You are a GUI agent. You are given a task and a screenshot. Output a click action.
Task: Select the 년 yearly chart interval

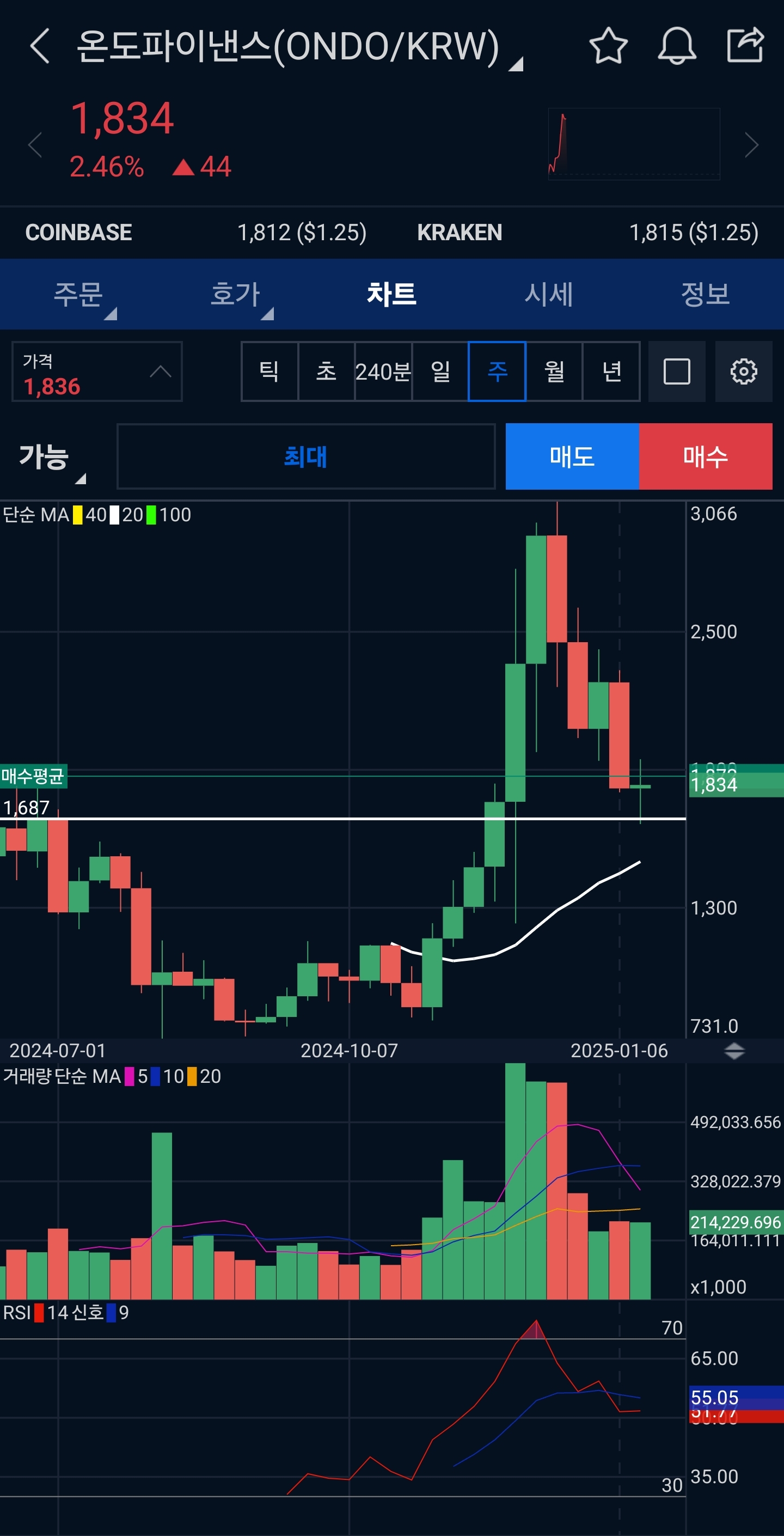pyautogui.click(x=612, y=371)
